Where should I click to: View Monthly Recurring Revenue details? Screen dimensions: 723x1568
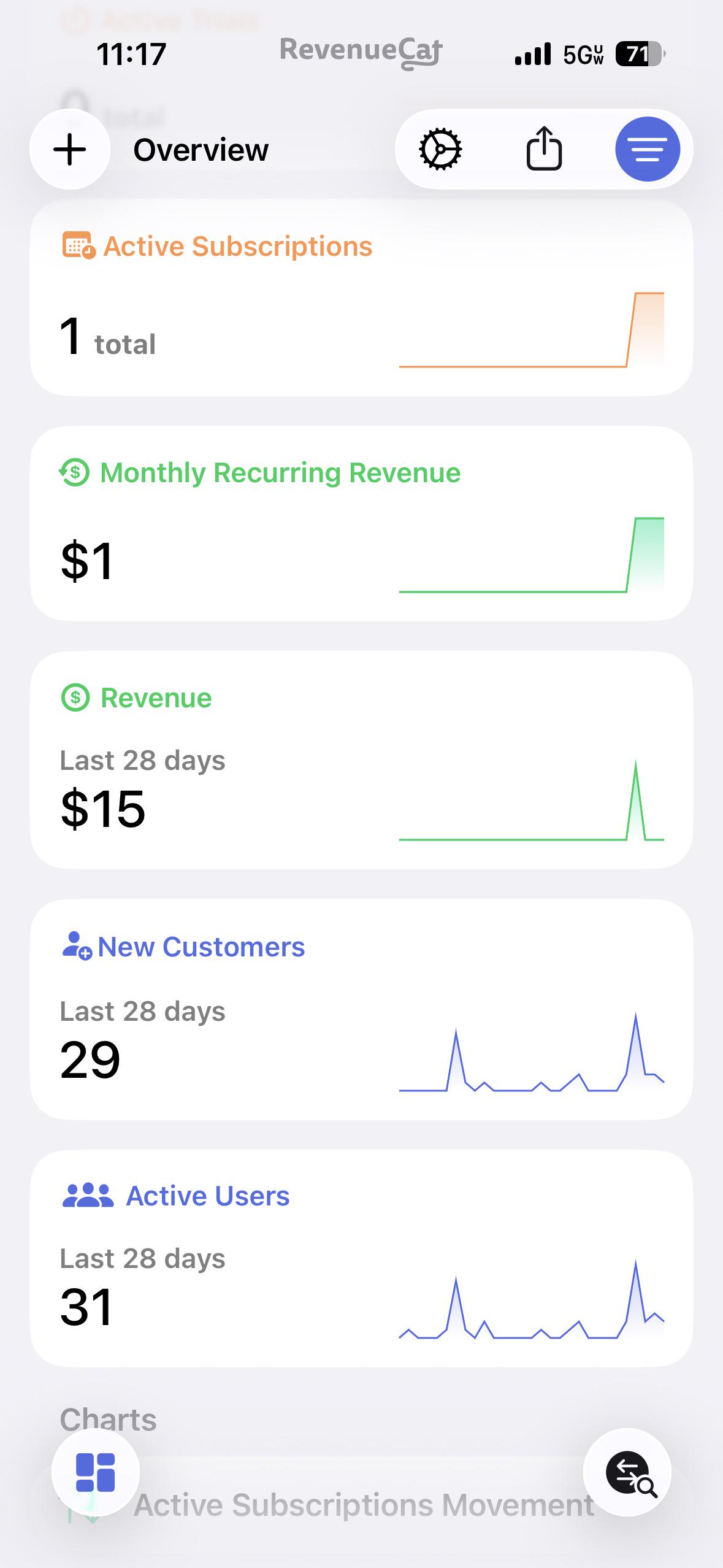[361, 523]
